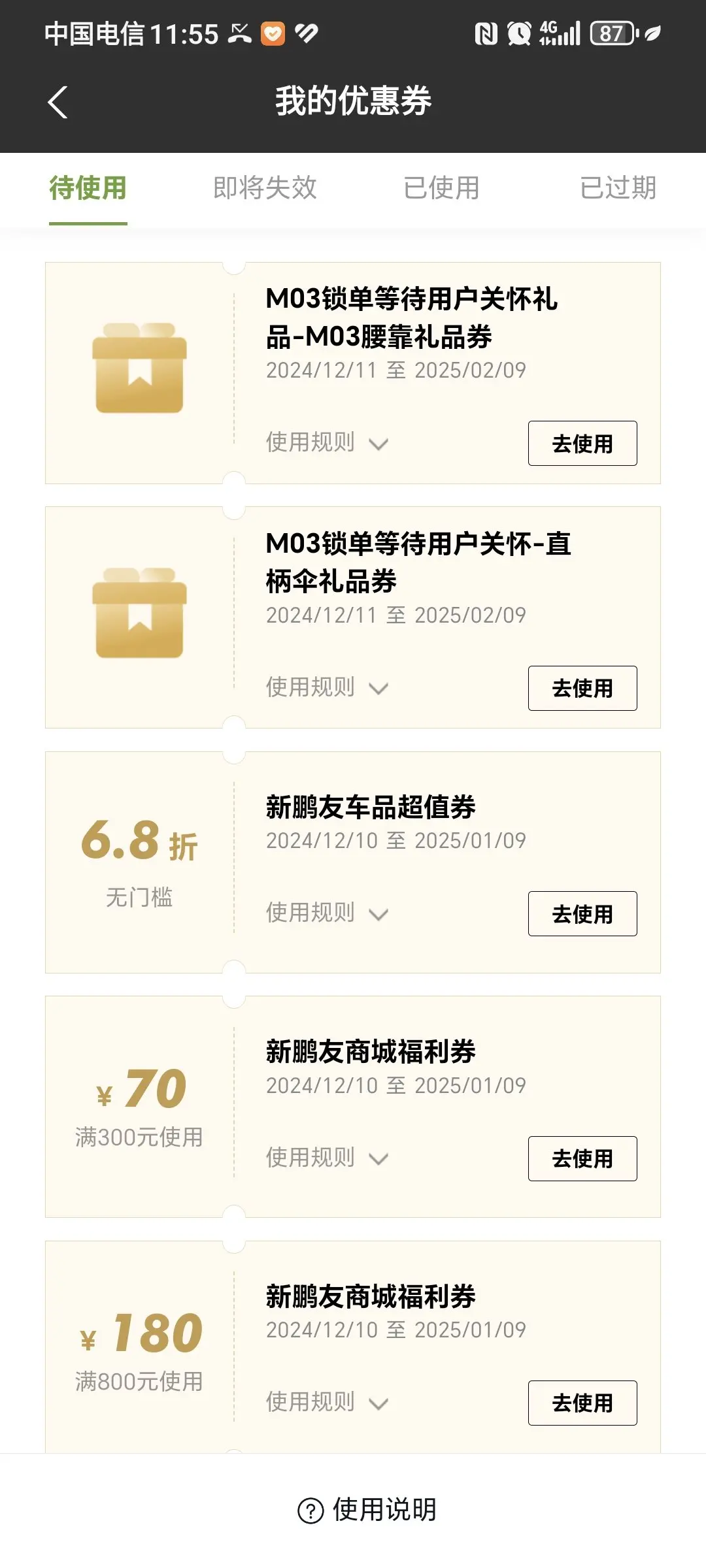706x1568 pixels.
Task: Expand 使用规则 for M03腰靠礼品券
Action: (x=327, y=443)
